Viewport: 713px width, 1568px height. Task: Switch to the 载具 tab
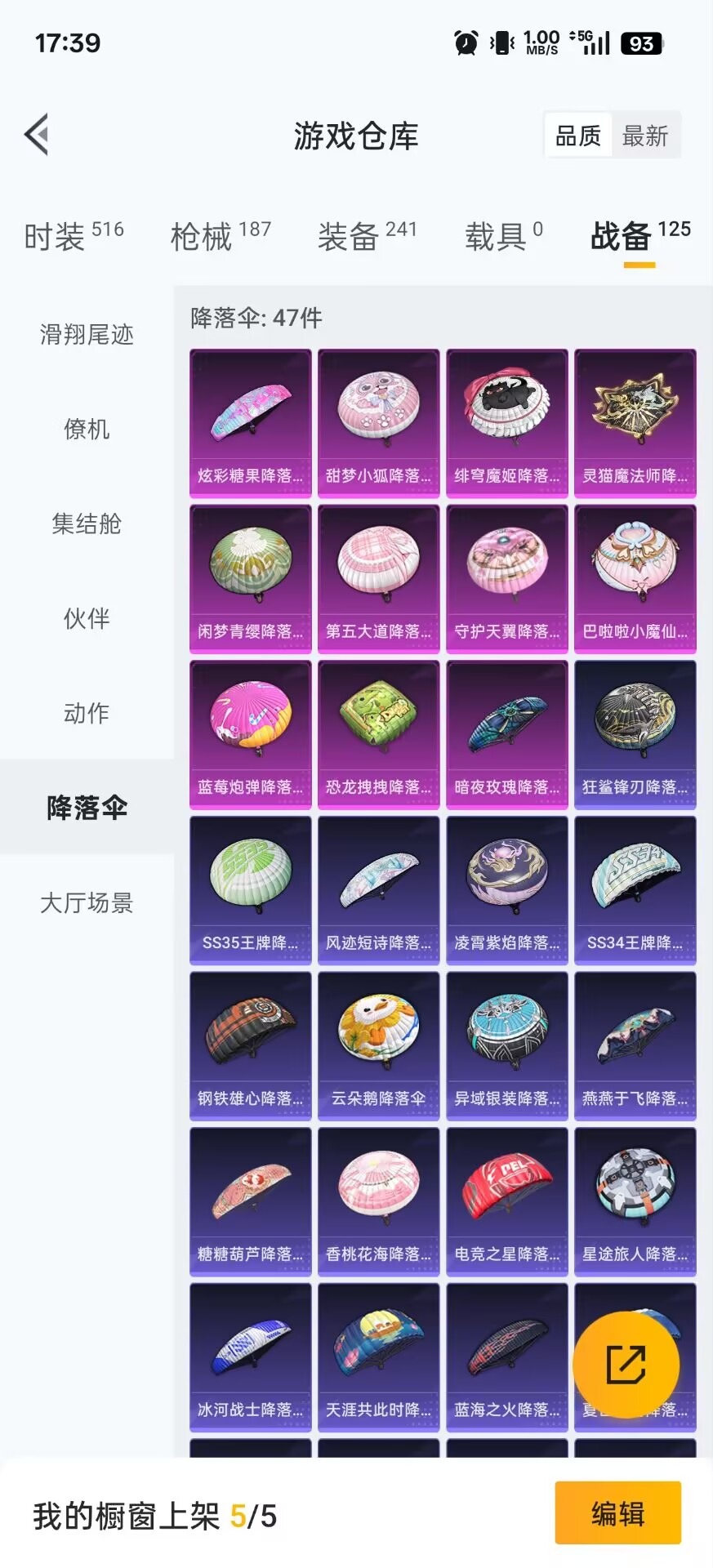pos(503,237)
